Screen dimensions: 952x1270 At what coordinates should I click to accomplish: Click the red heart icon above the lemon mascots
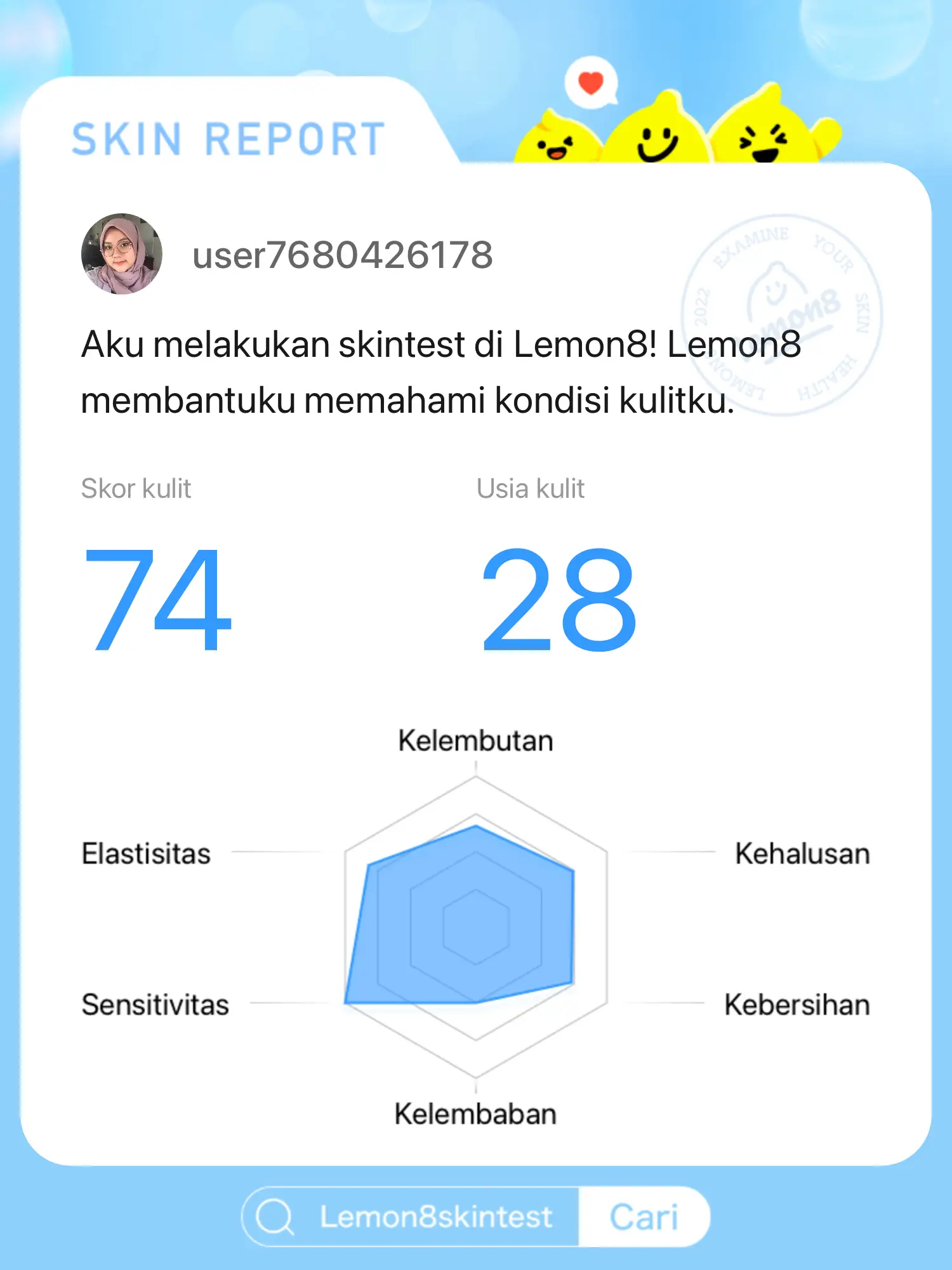(x=590, y=81)
